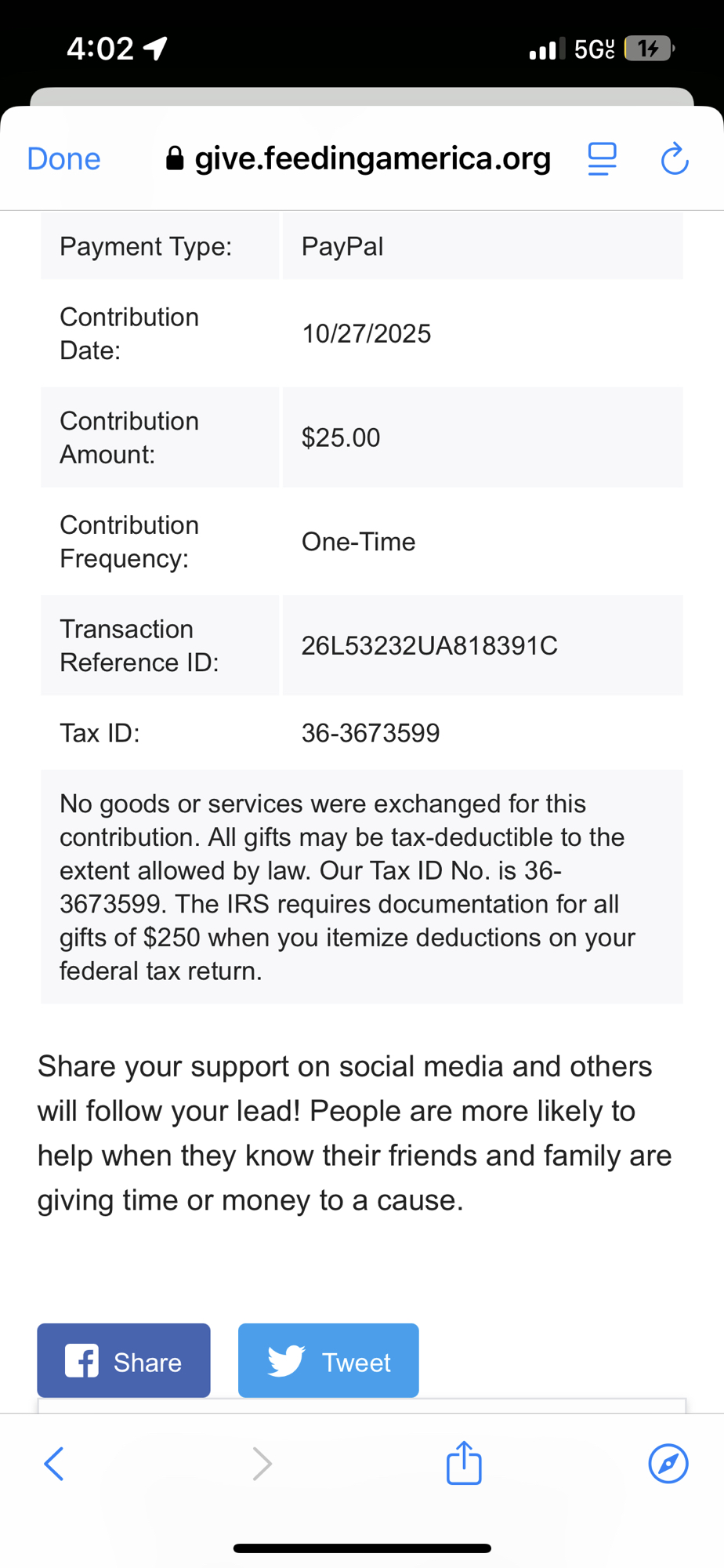Open the reader view icon
The image size is (724, 1568).
pyautogui.click(x=602, y=159)
